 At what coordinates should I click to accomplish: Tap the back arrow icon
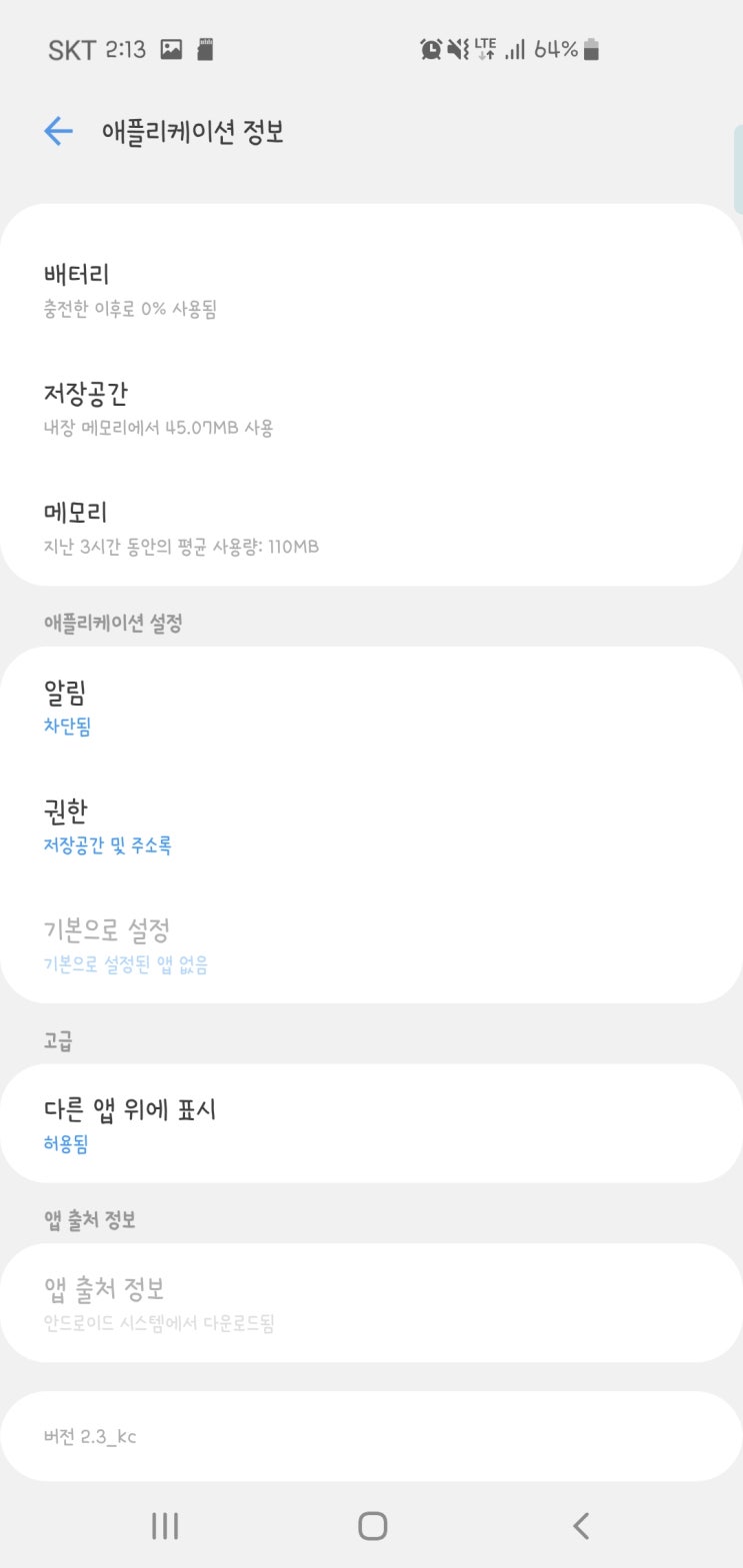(x=59, y=131)
